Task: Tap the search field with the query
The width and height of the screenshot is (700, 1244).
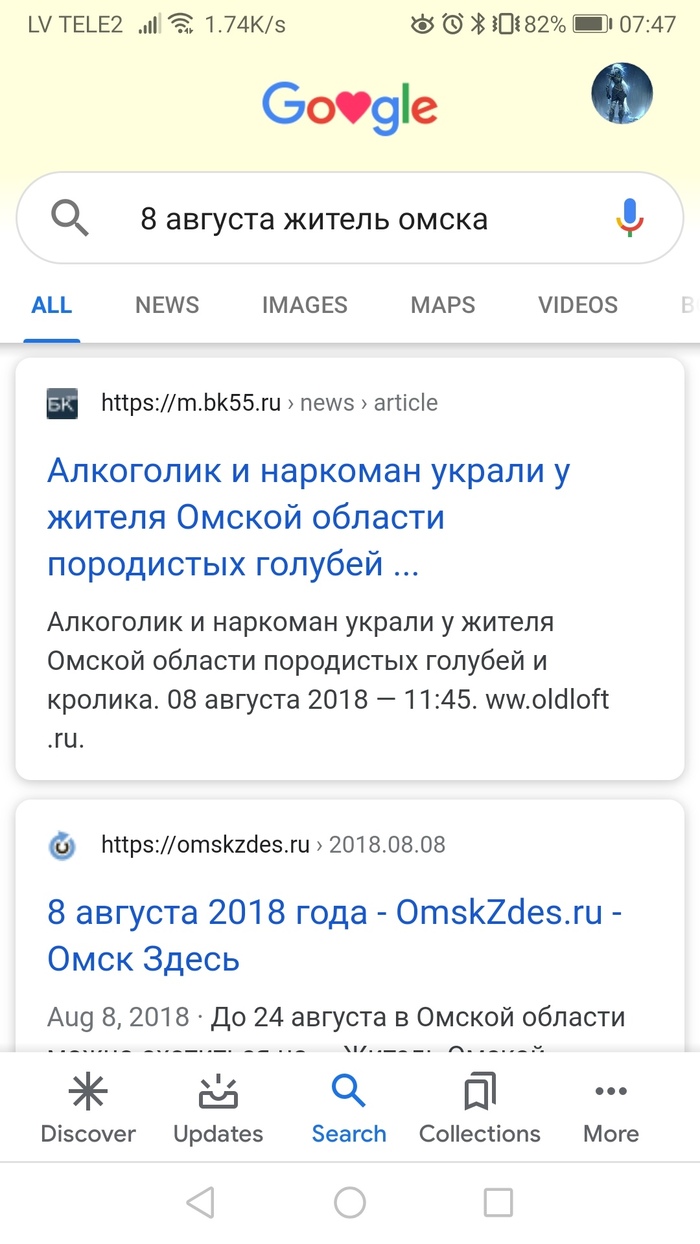Action: coord(330,219)
